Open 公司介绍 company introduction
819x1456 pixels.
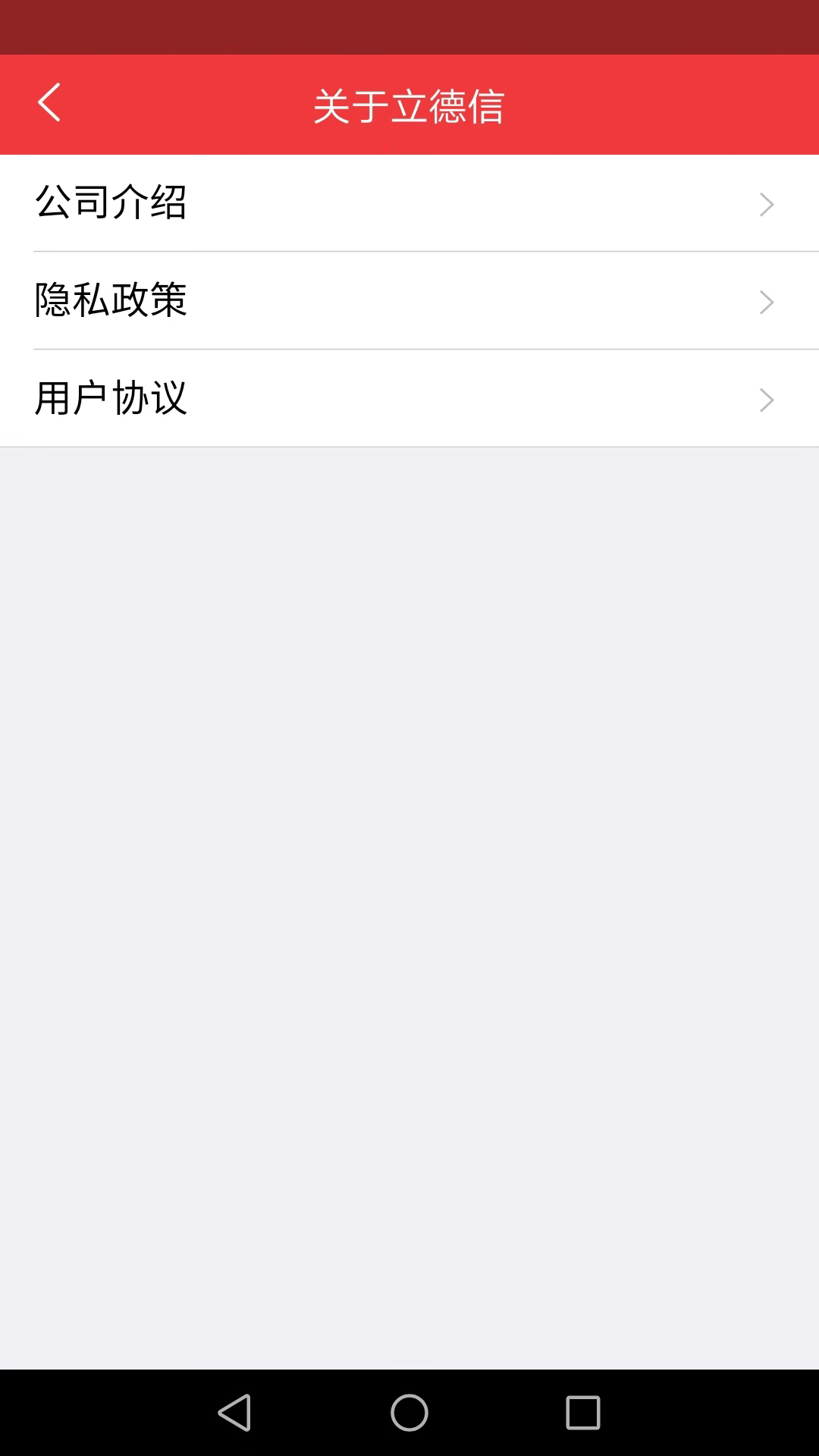coord(409,203)
